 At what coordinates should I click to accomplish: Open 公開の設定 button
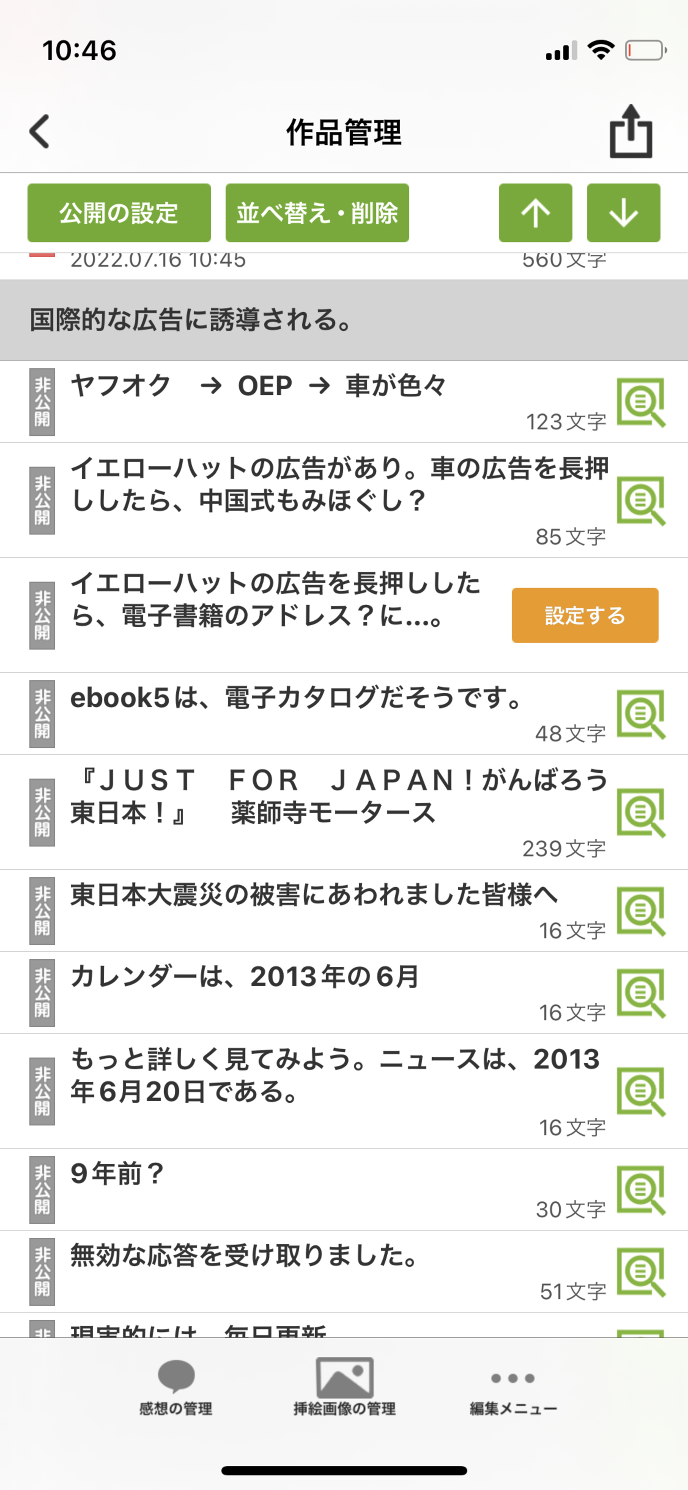pyautogui.click(x=119, y=213)
